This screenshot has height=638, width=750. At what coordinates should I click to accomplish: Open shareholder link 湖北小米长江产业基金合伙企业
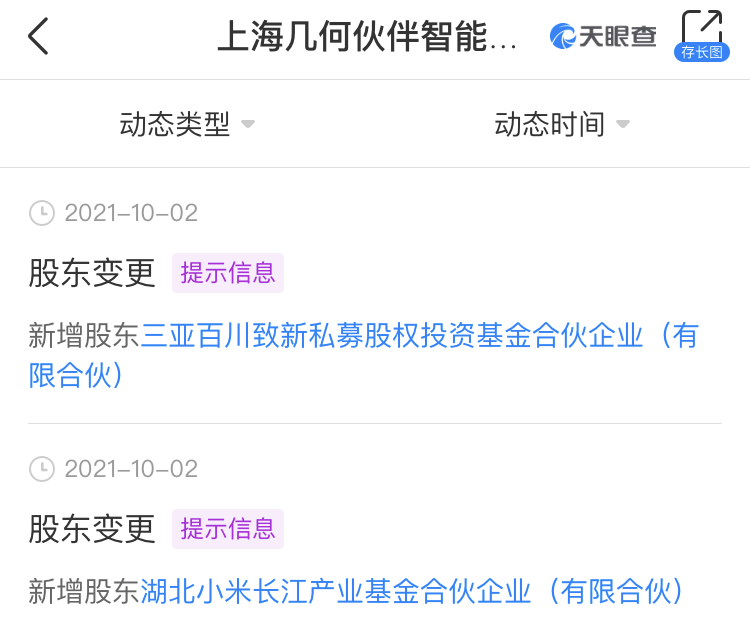tap(412, 591)
